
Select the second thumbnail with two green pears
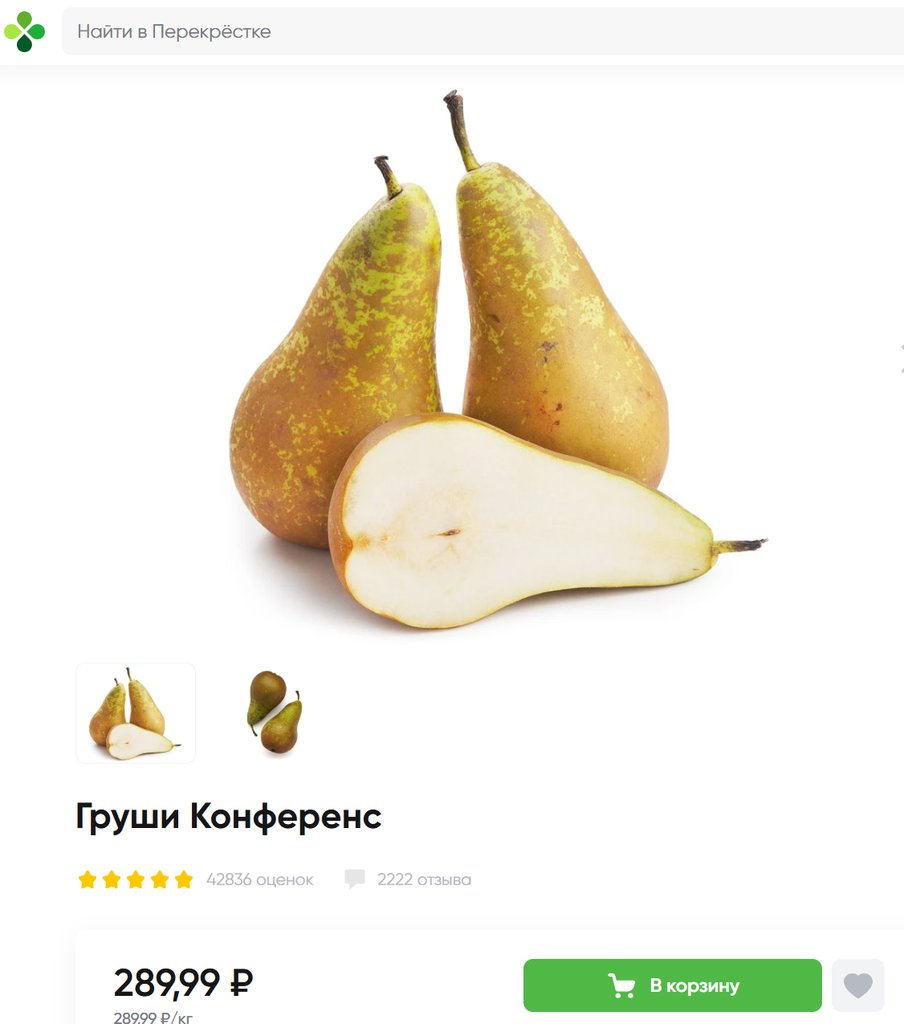point(274,713)
